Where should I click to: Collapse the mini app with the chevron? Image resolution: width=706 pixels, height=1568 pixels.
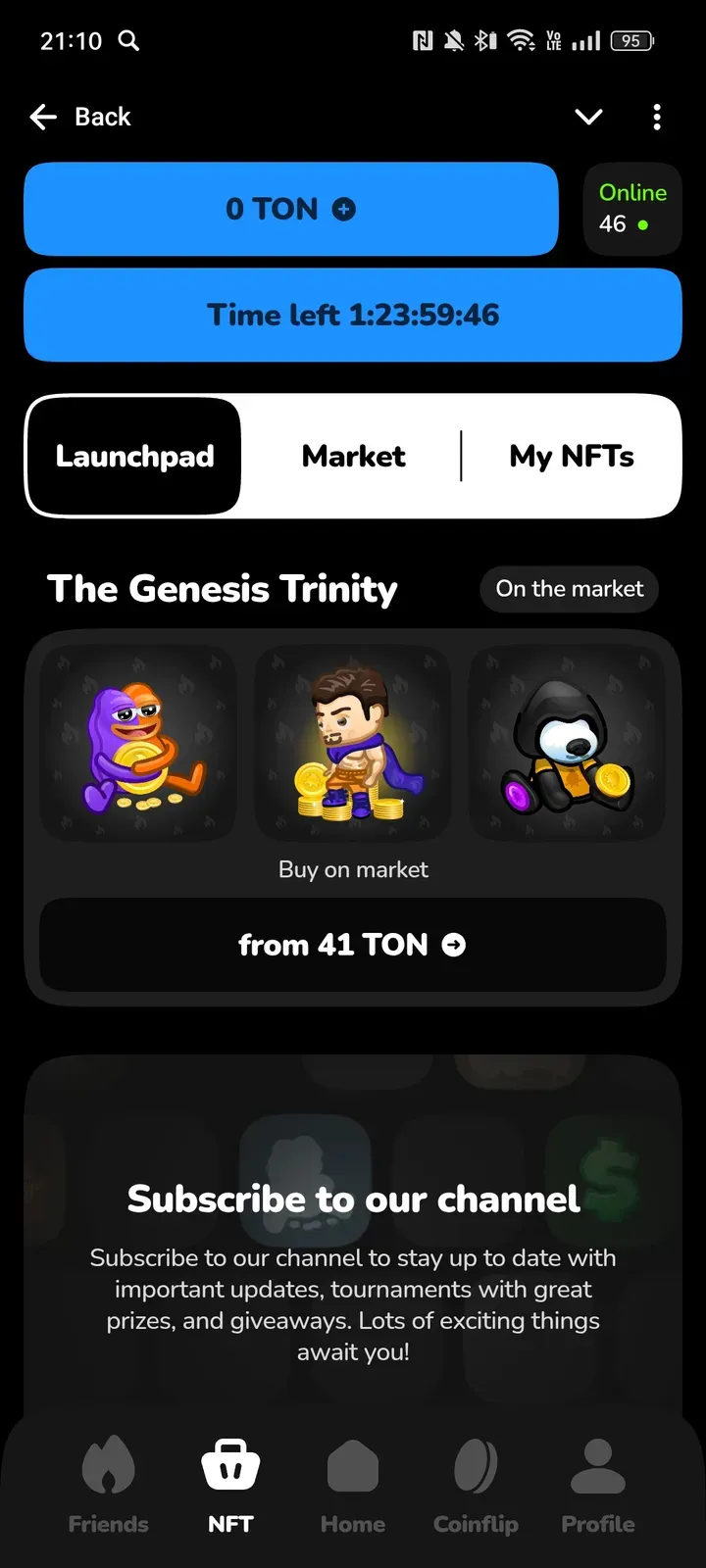click(x=588, y=118)
